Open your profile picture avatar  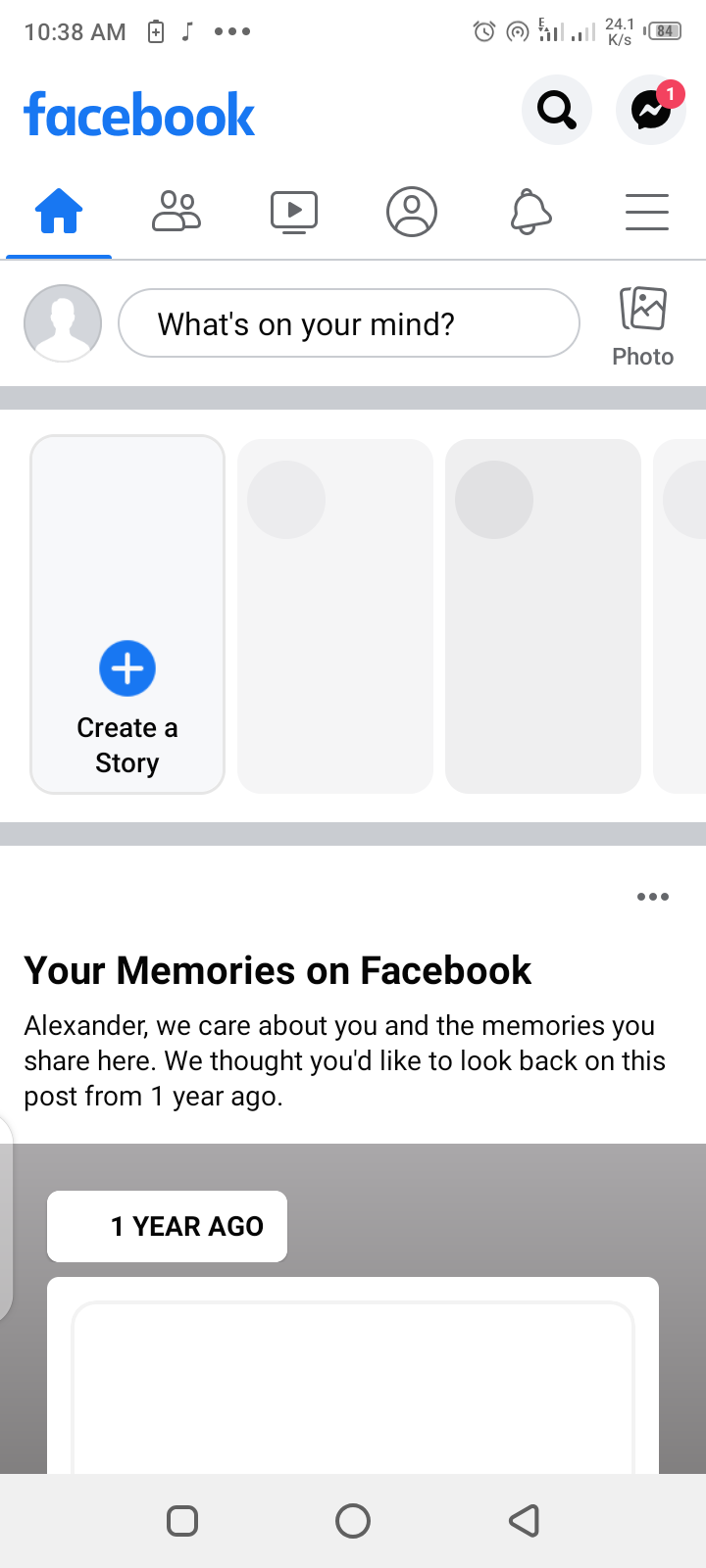point(63,323)
